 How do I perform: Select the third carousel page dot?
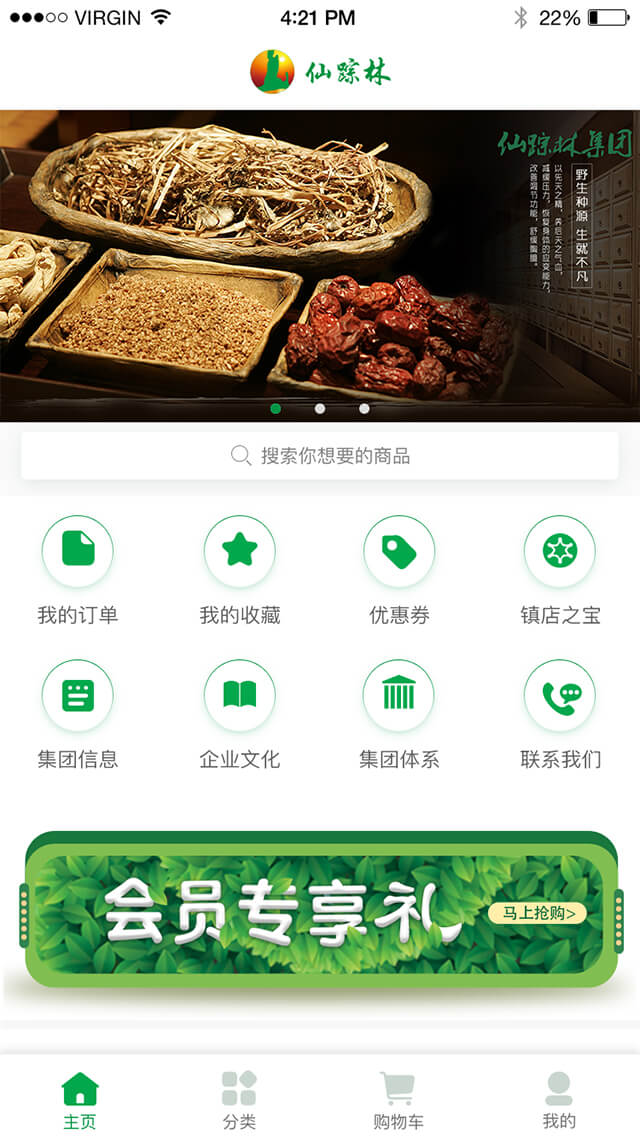click(x=364, y=408)
